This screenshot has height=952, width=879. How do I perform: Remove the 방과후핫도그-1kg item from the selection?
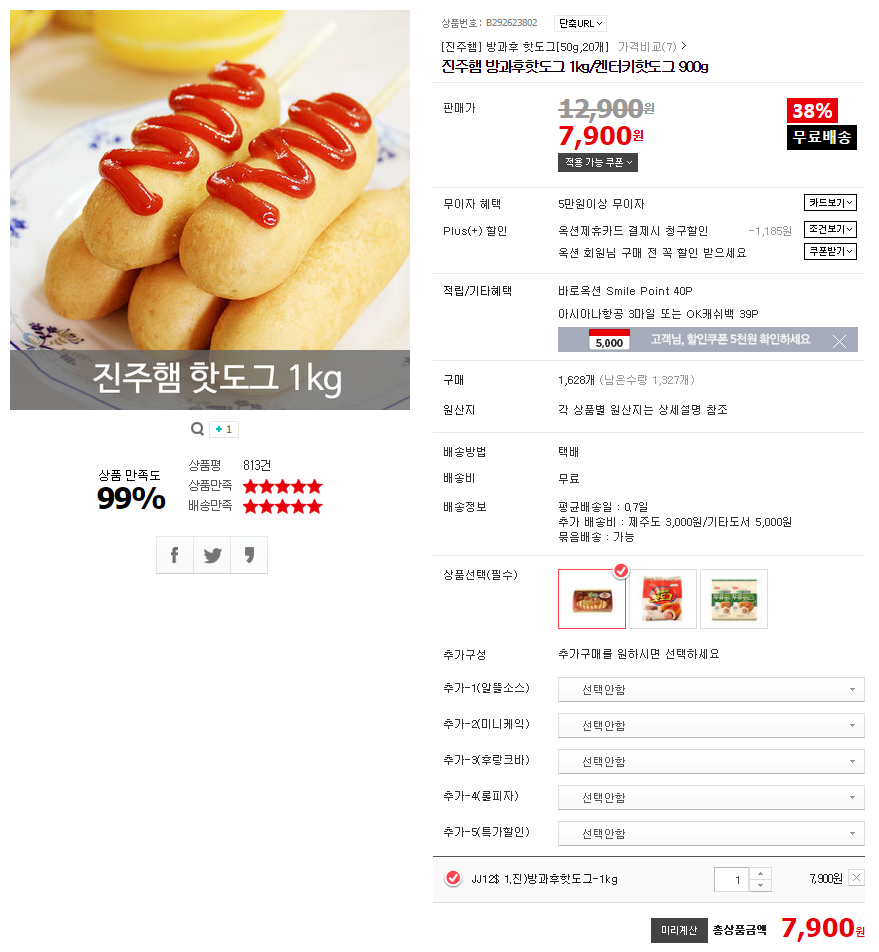856,878
